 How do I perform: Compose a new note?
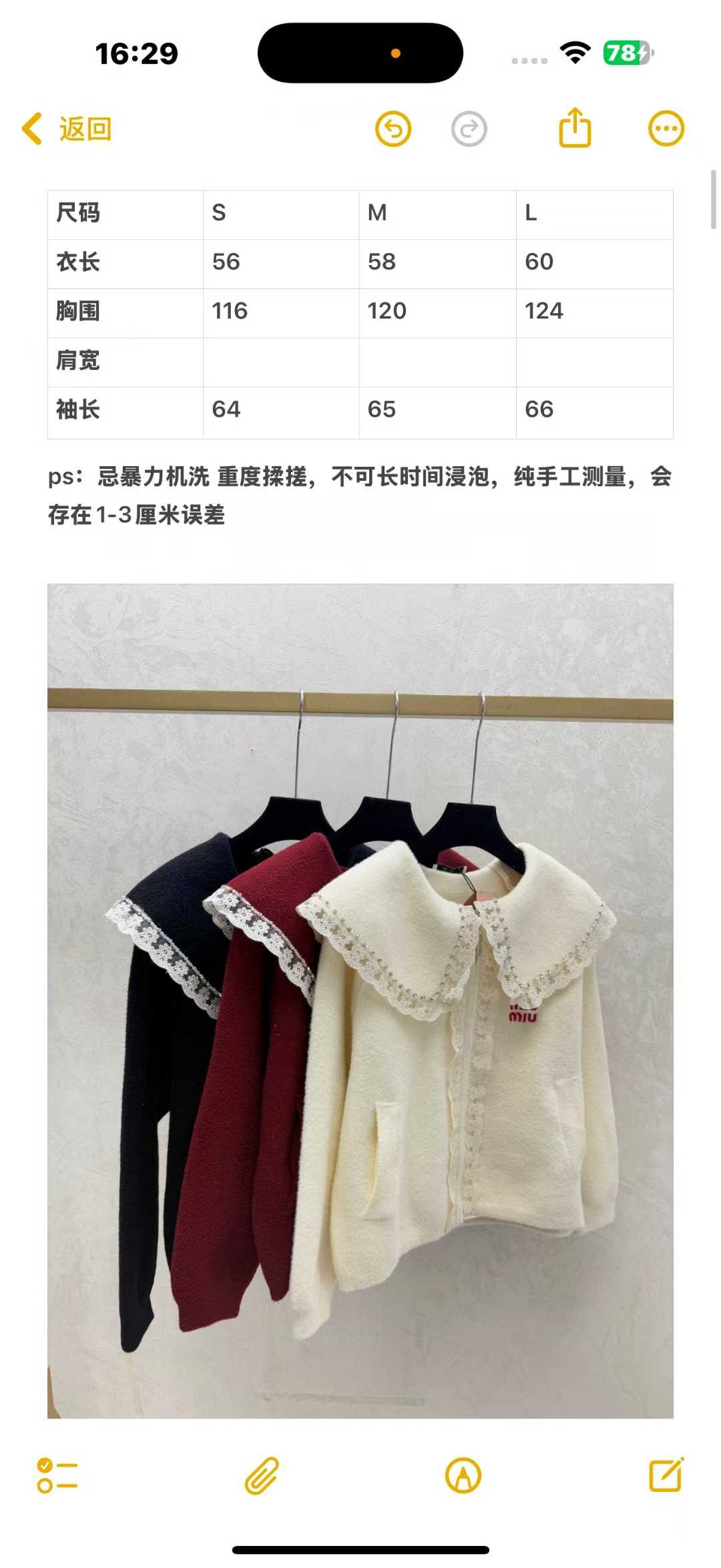click(x=666, y=1474)
